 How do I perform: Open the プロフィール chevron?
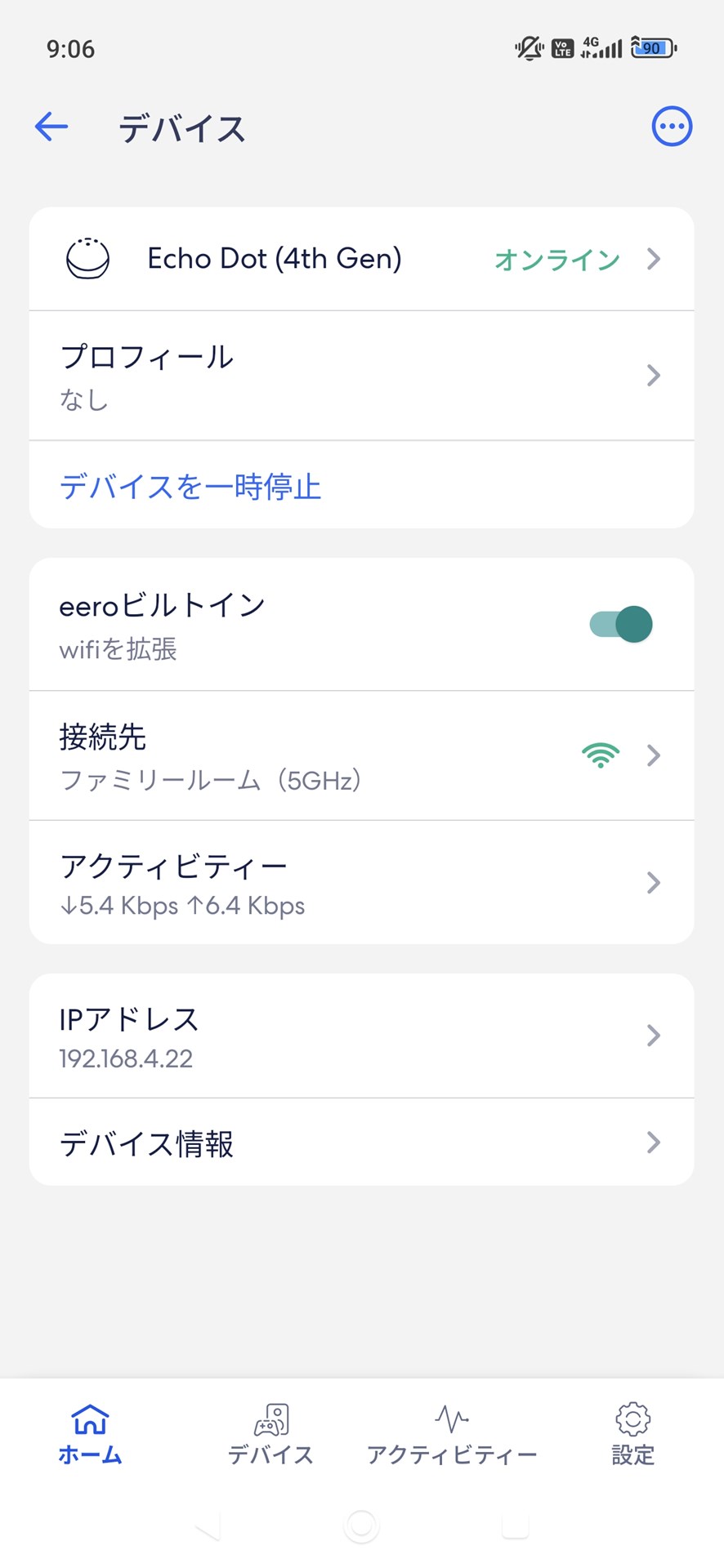(652, 376)
